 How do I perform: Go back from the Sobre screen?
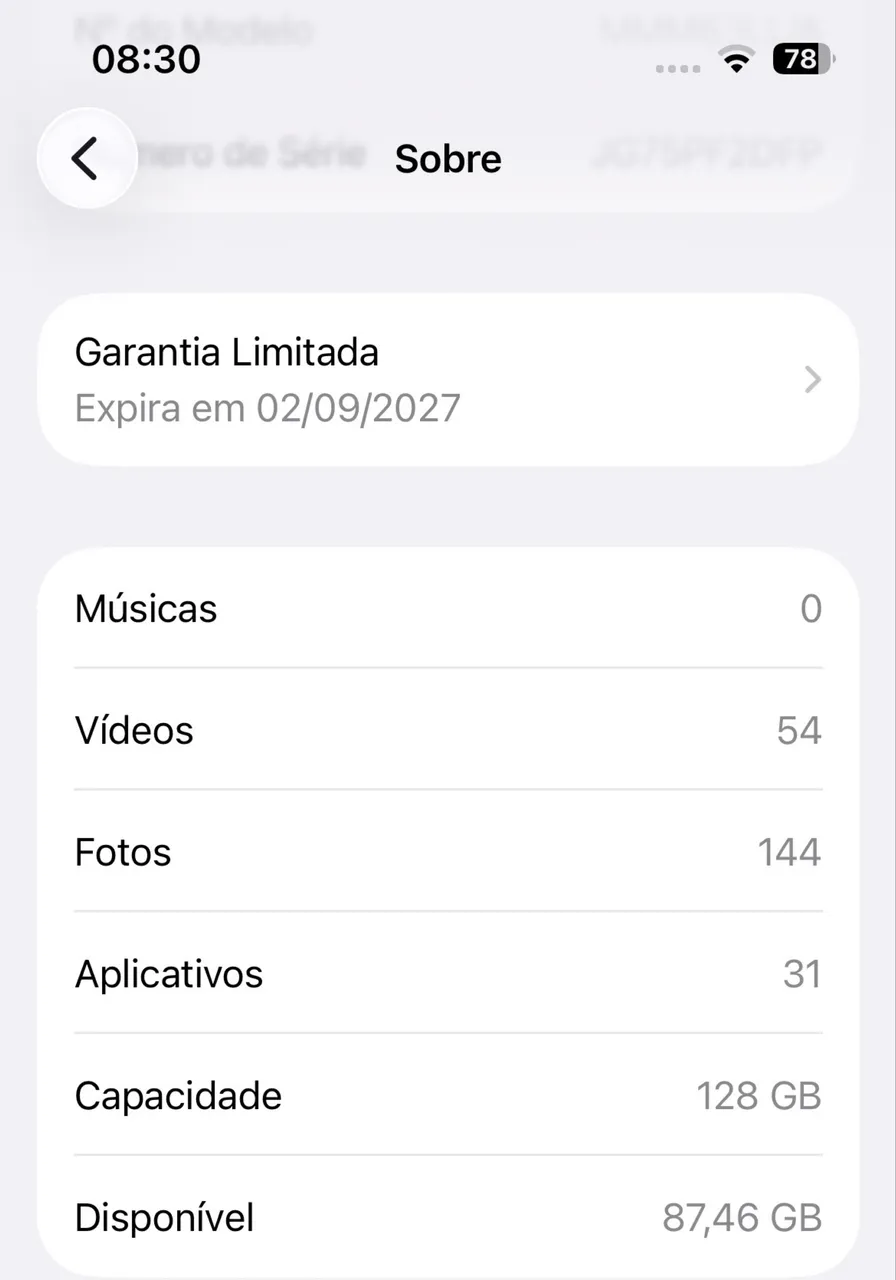pos(87,158)
